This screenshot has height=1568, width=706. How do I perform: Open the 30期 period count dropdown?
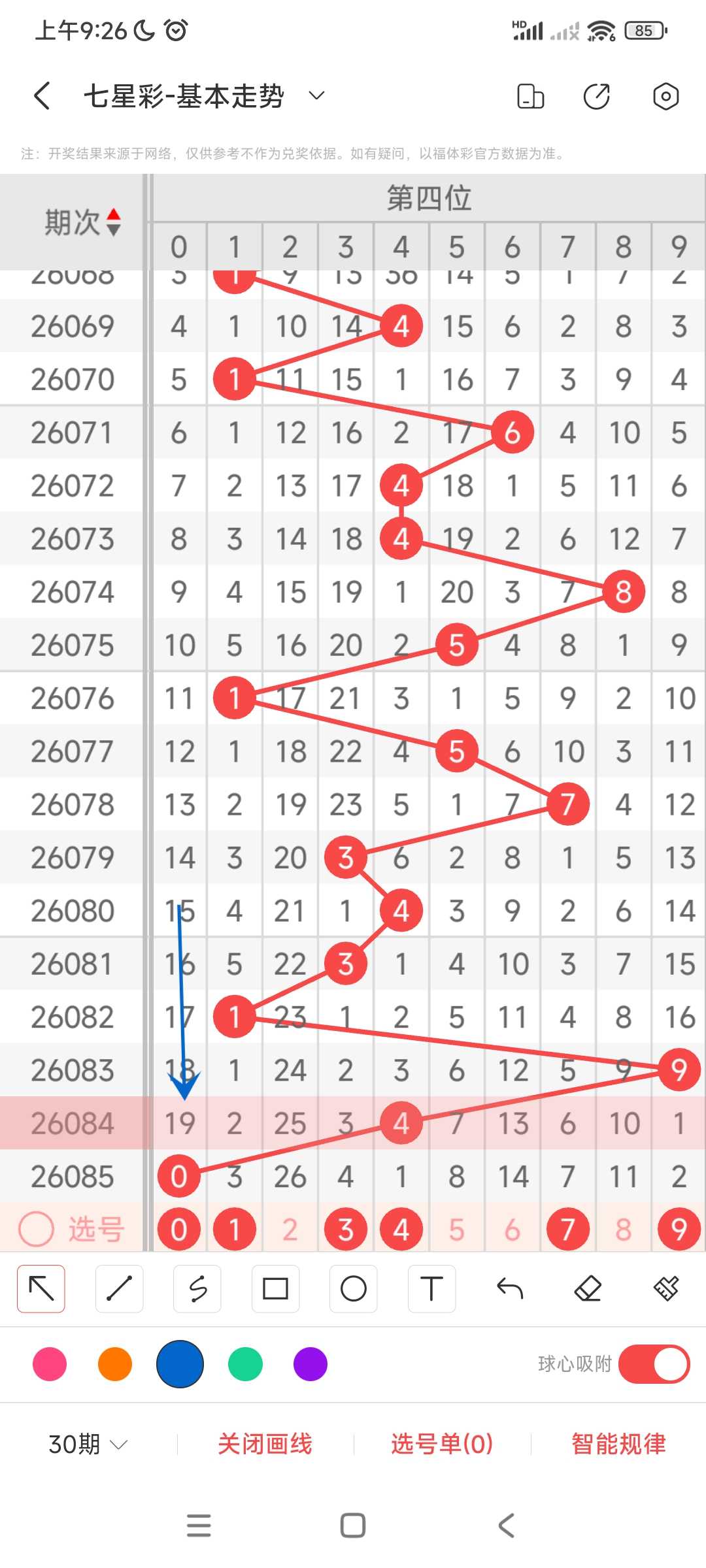tap(88, 1444)
